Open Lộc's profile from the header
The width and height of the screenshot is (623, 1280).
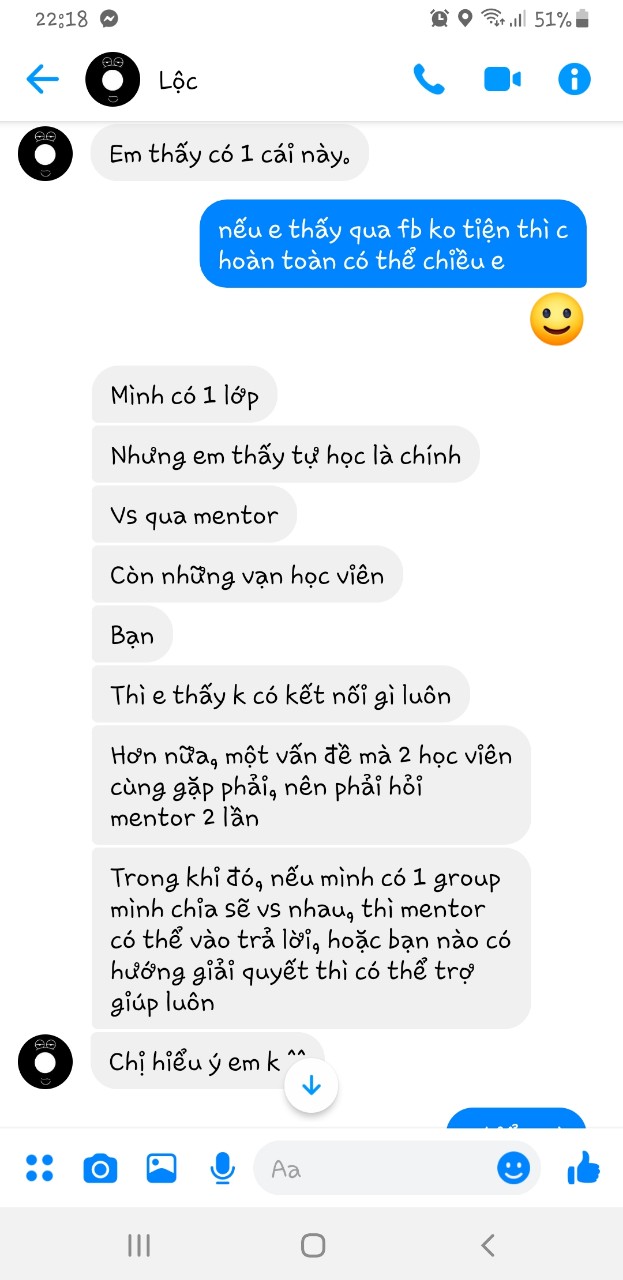[x=177, y=80]
